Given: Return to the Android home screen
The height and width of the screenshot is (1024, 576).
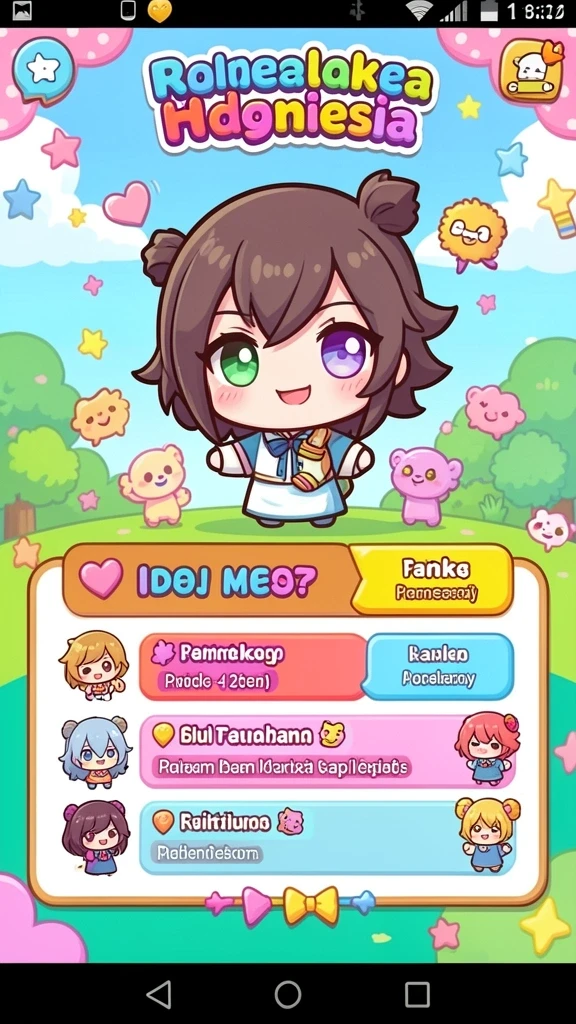Looking at the screenshot, I should (288, 994).
